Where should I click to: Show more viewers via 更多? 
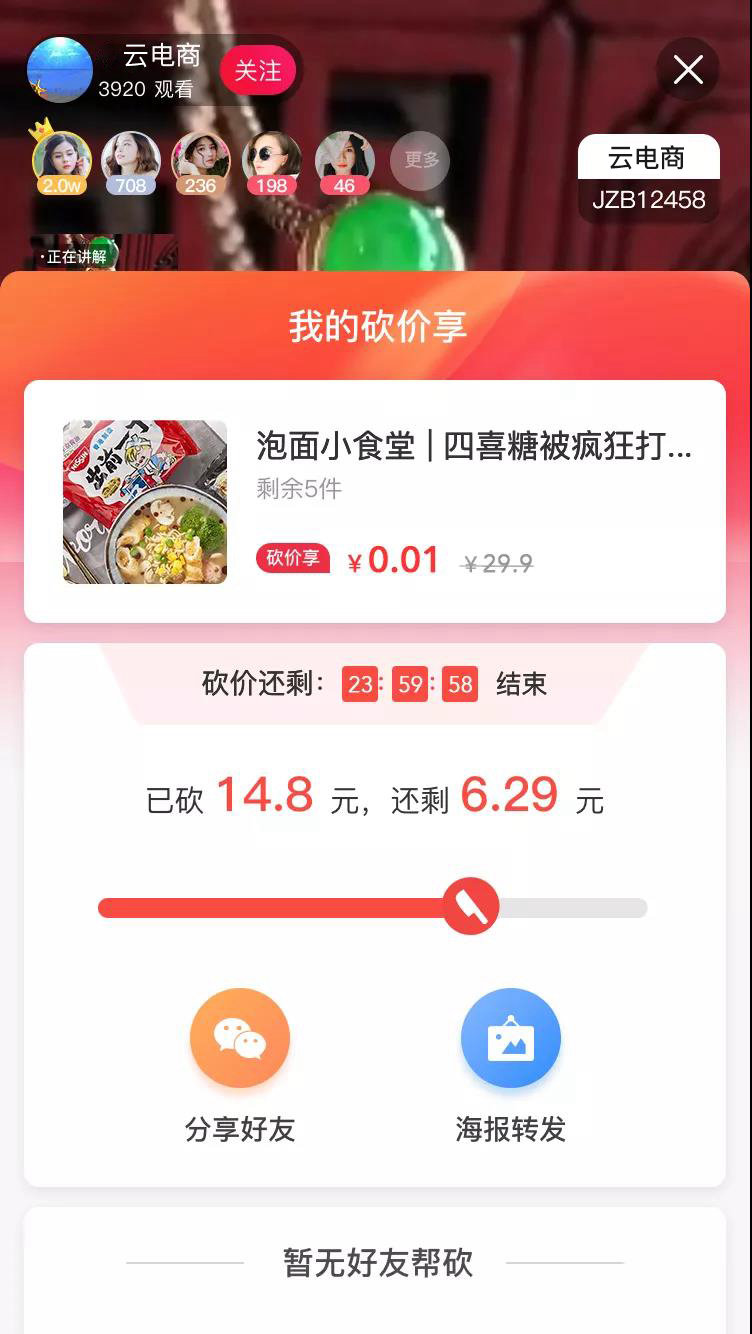[420, 160]
